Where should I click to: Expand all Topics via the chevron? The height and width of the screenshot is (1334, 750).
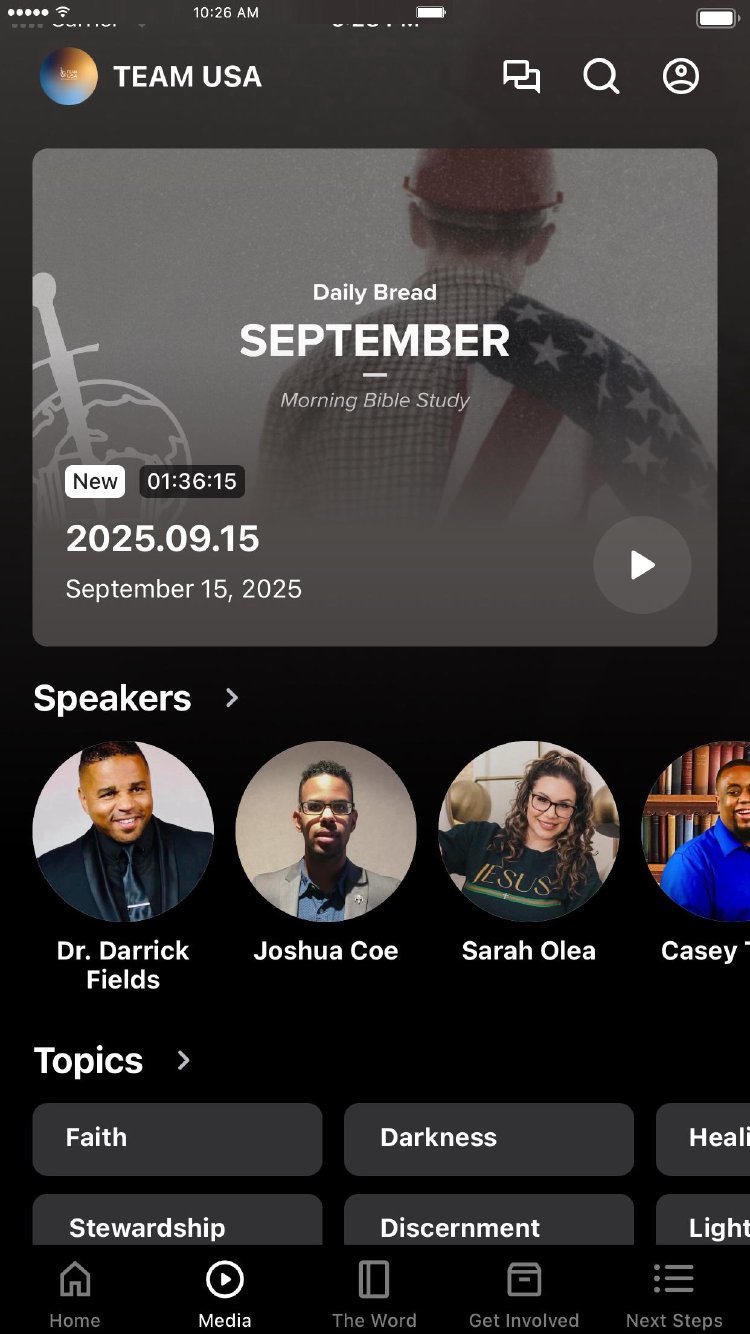183,1060
